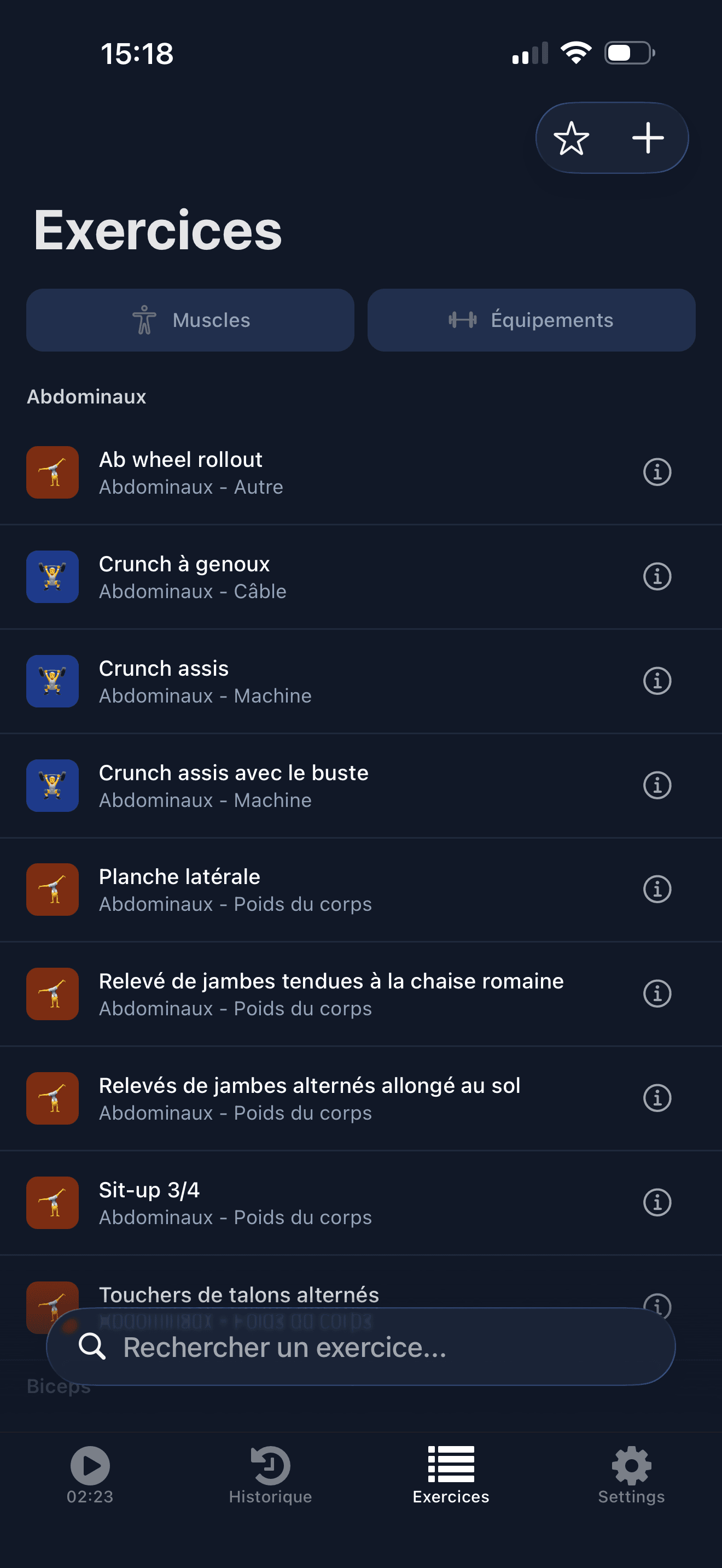The image size is (722, 1568).
Task: Open the Crunch assis exercise
Action: coord(243,681)
